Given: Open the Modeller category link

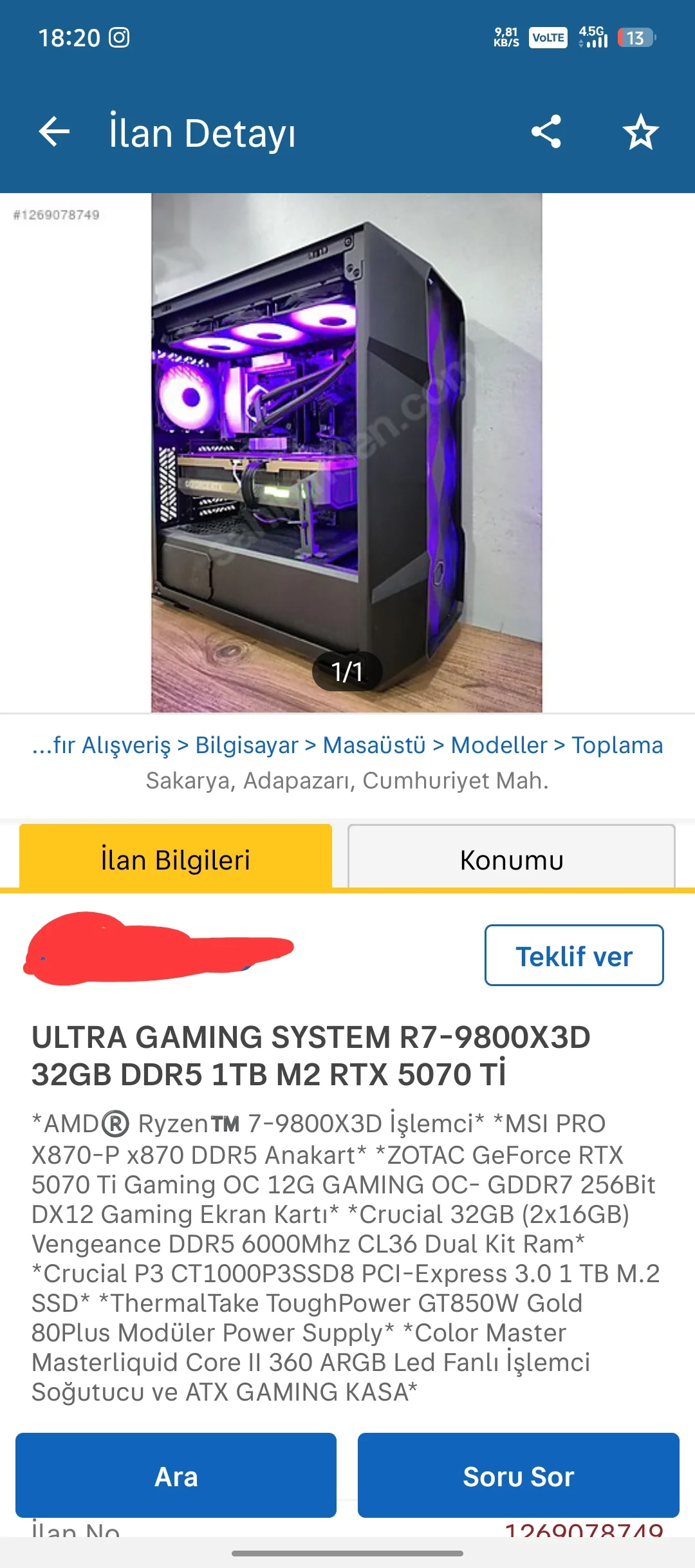Looking at the screenshot, I should (x=499, y=745).
